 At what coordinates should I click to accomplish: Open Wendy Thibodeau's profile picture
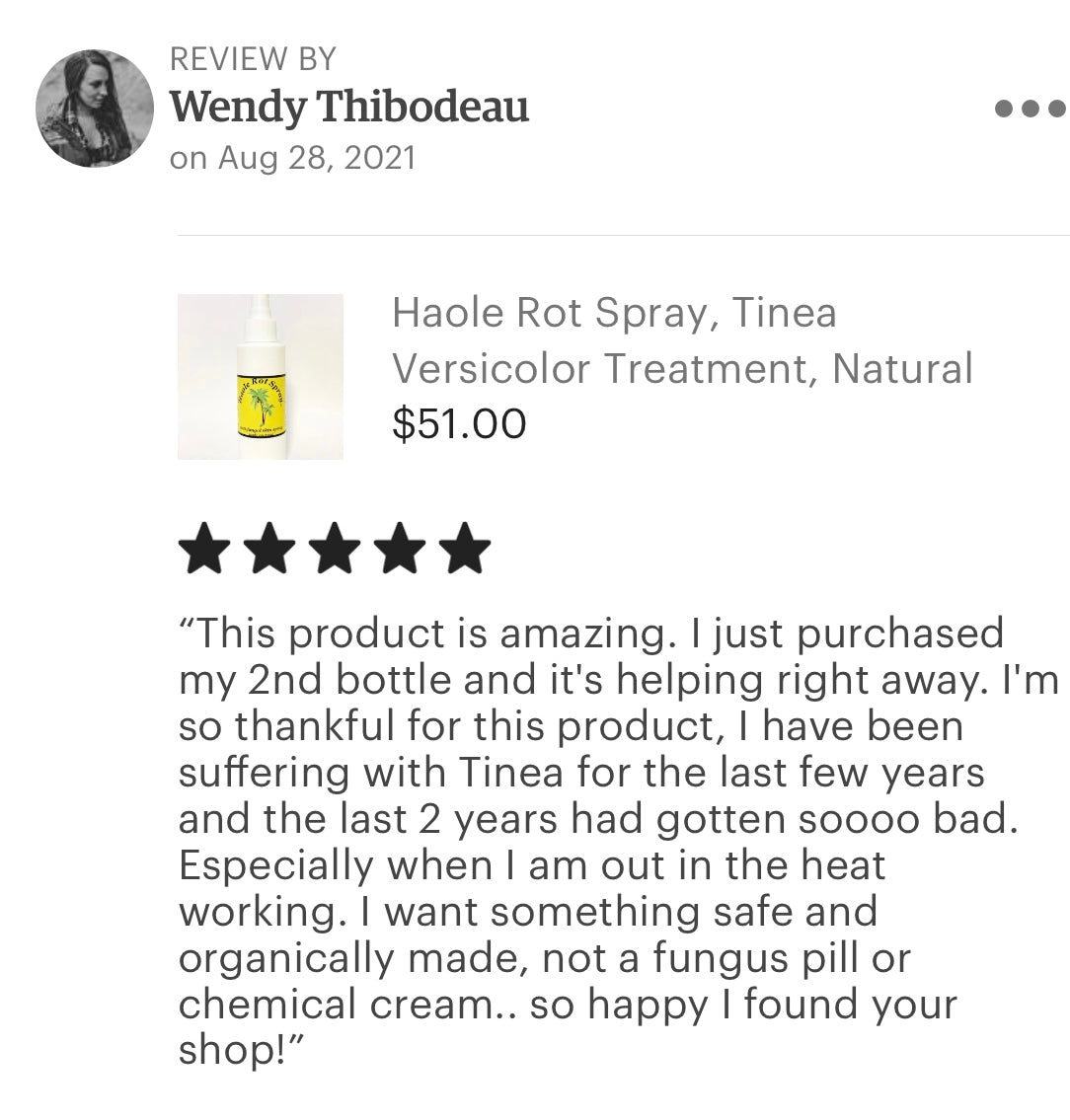(95, 109)
